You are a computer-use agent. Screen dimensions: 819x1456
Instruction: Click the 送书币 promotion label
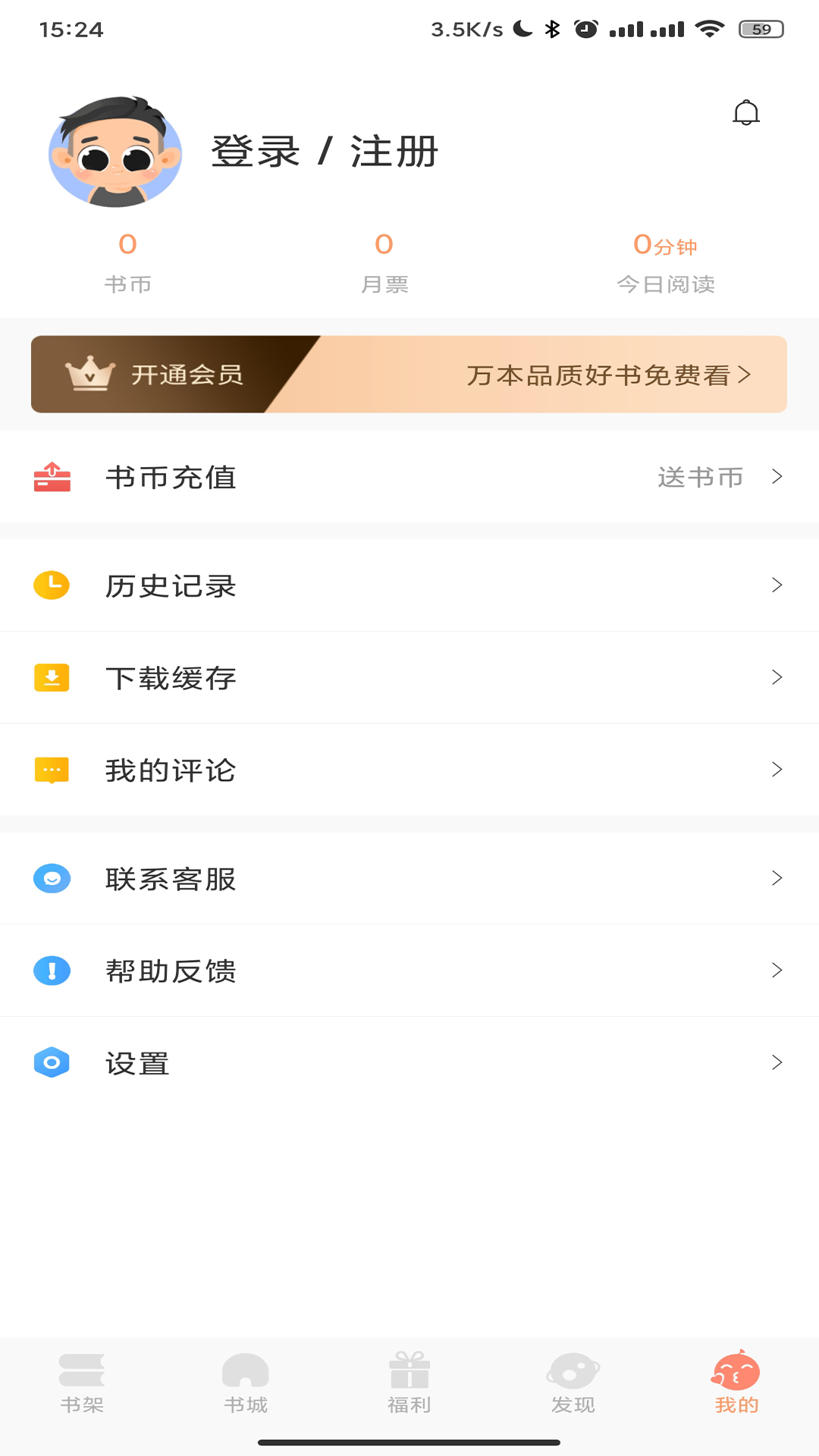click(700, 477)
